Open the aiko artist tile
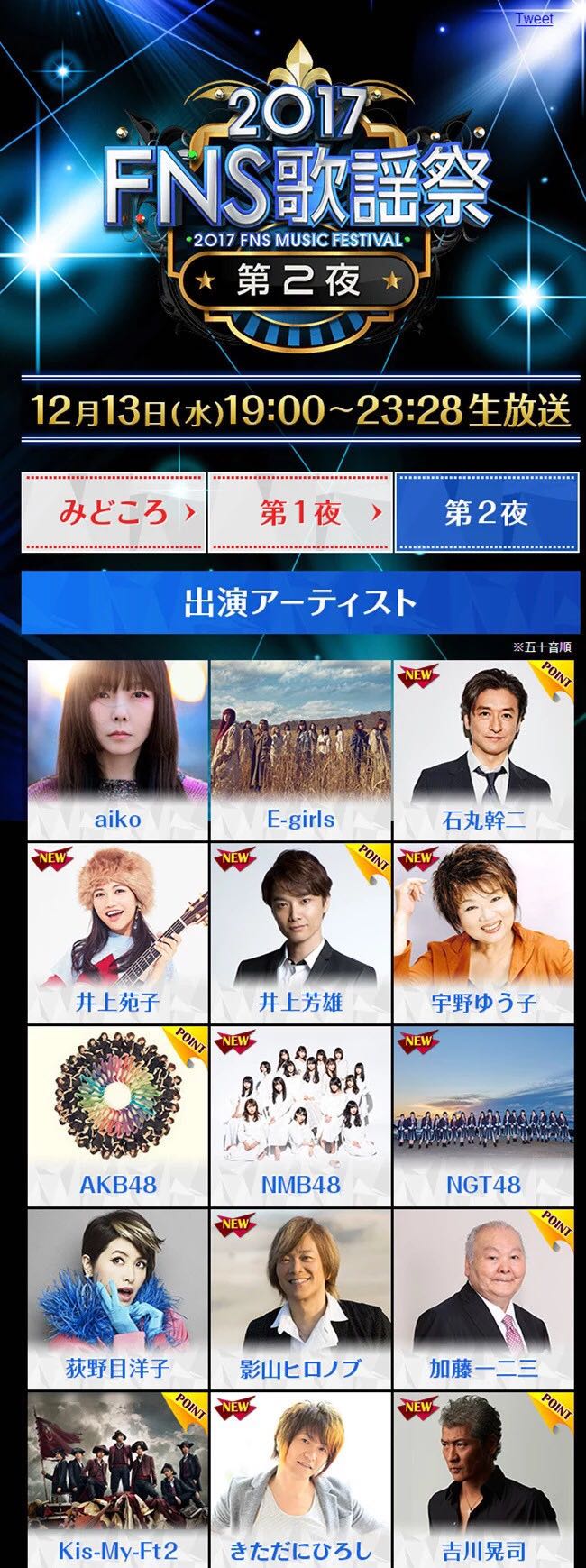Screen dimensions: 586x1568 118,749
